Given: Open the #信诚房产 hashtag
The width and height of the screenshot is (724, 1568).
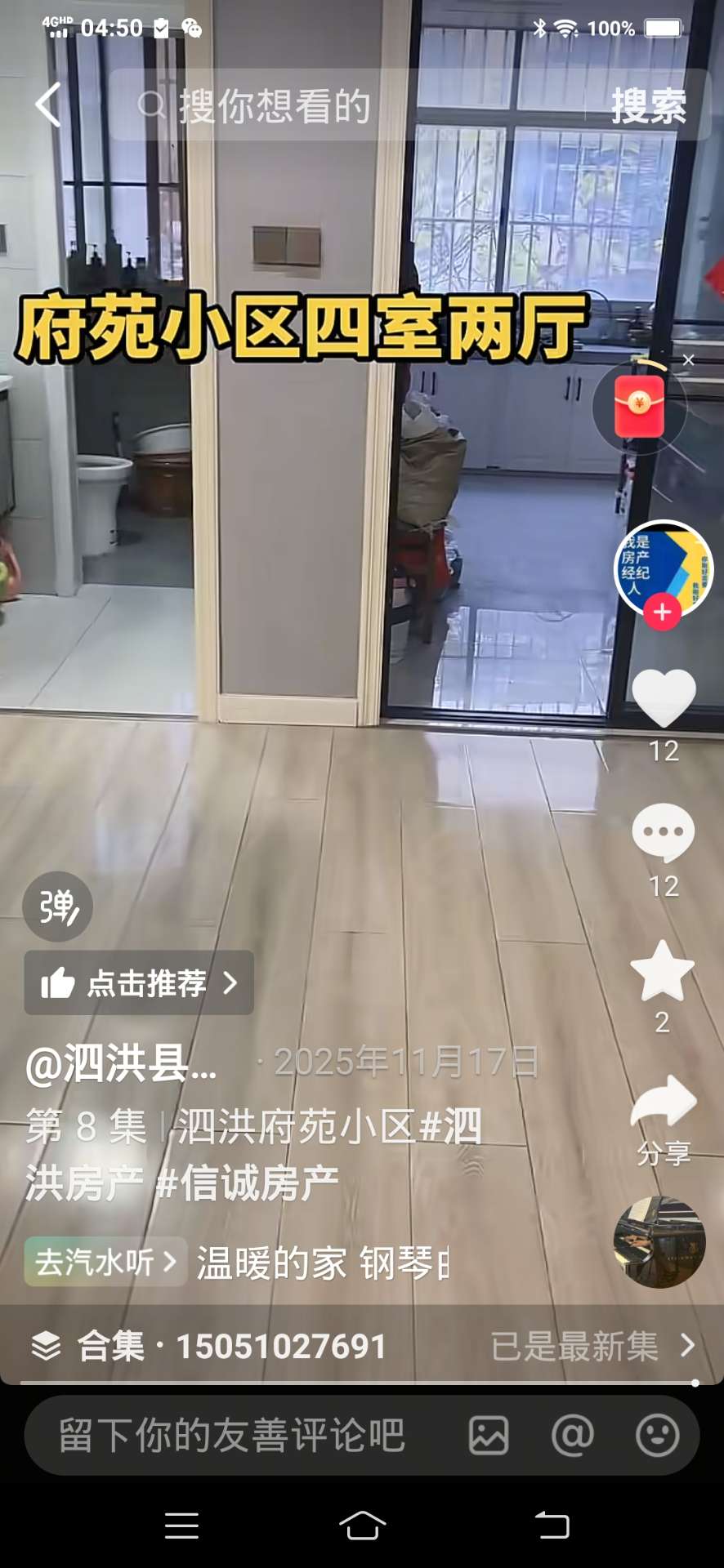Looking at the screenshot, I should (x=247, y=1183).
